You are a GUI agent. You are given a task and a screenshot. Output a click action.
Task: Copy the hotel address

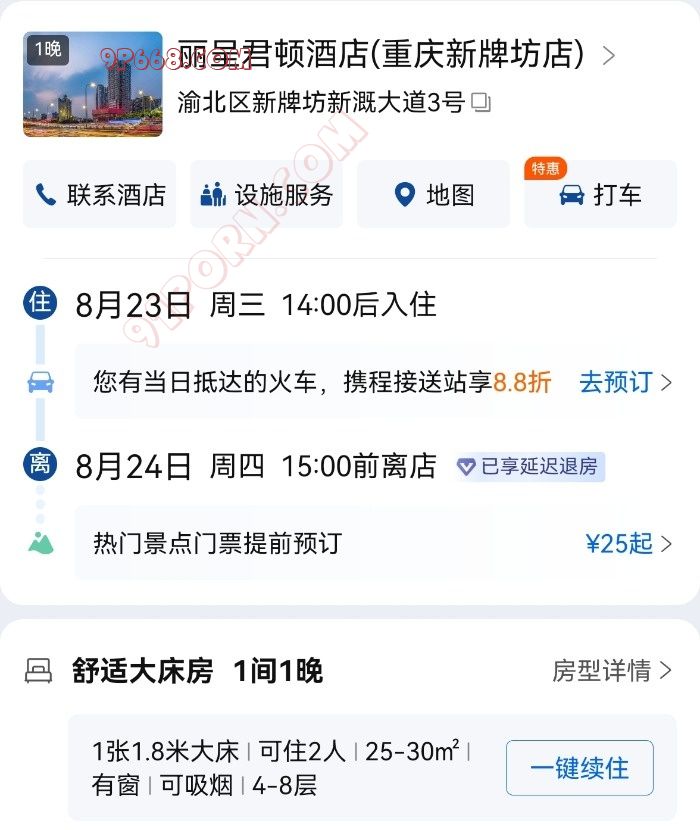[482, 103]
